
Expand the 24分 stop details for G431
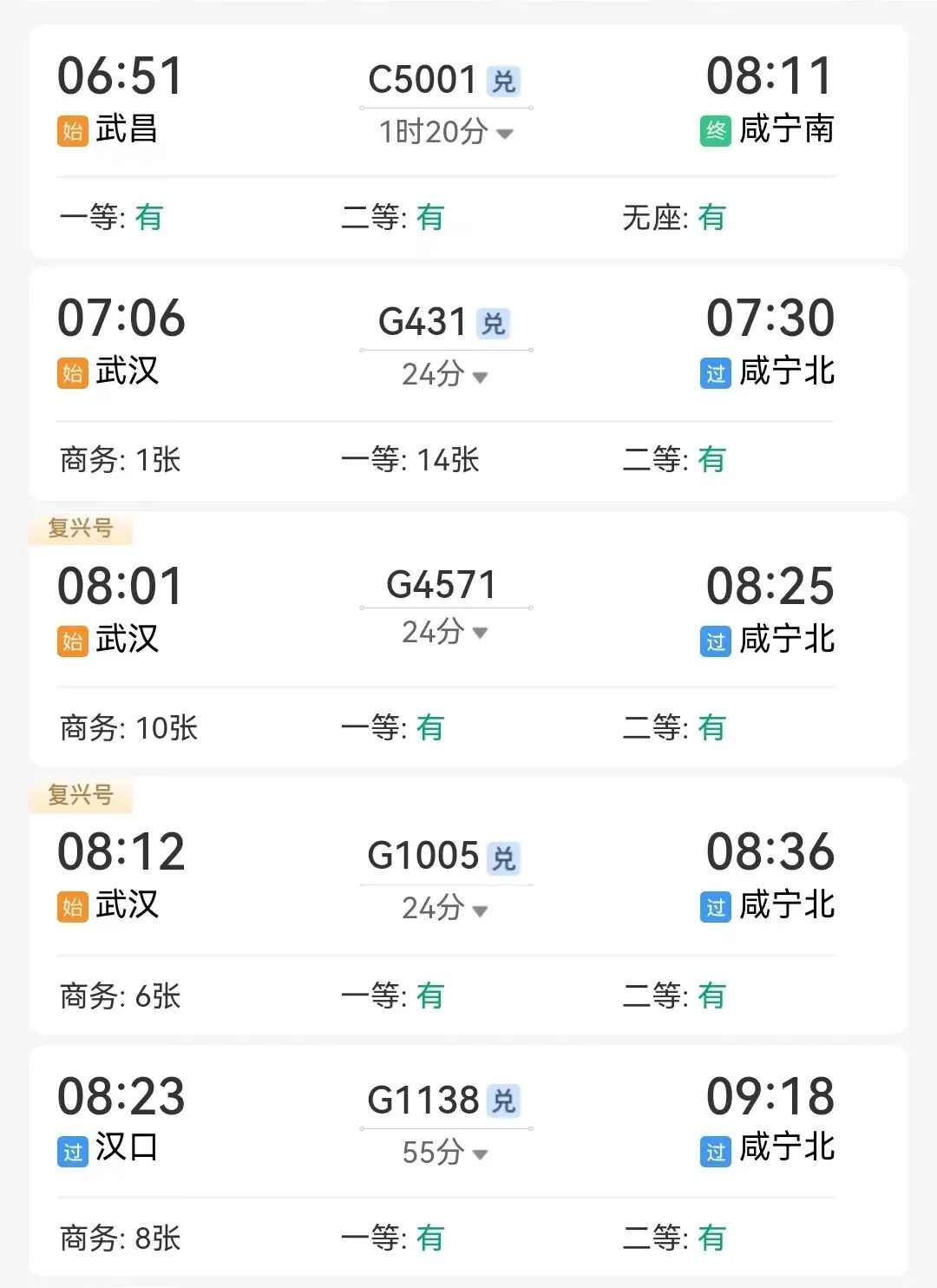[481, 377]
